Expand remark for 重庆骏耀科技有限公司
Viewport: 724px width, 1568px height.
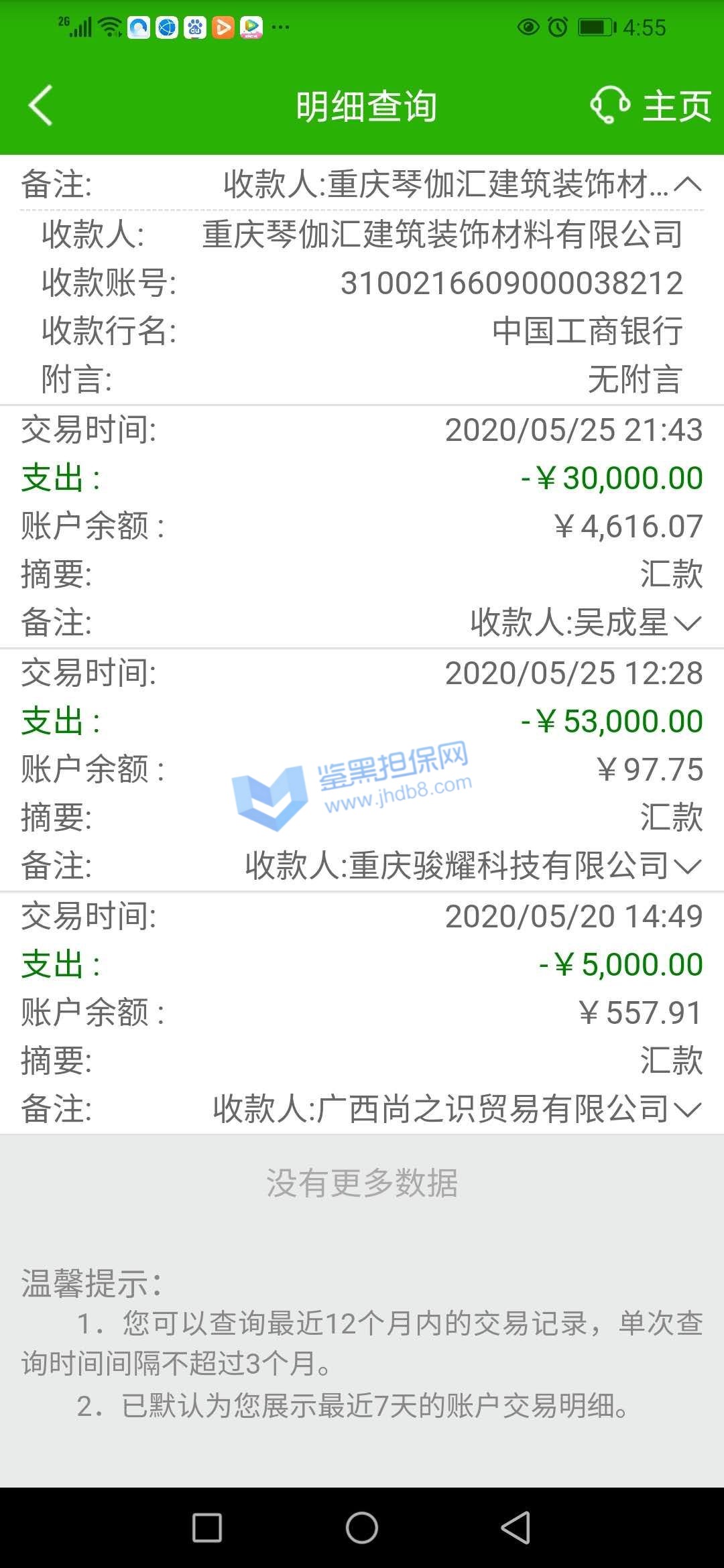tap(687, 866)
